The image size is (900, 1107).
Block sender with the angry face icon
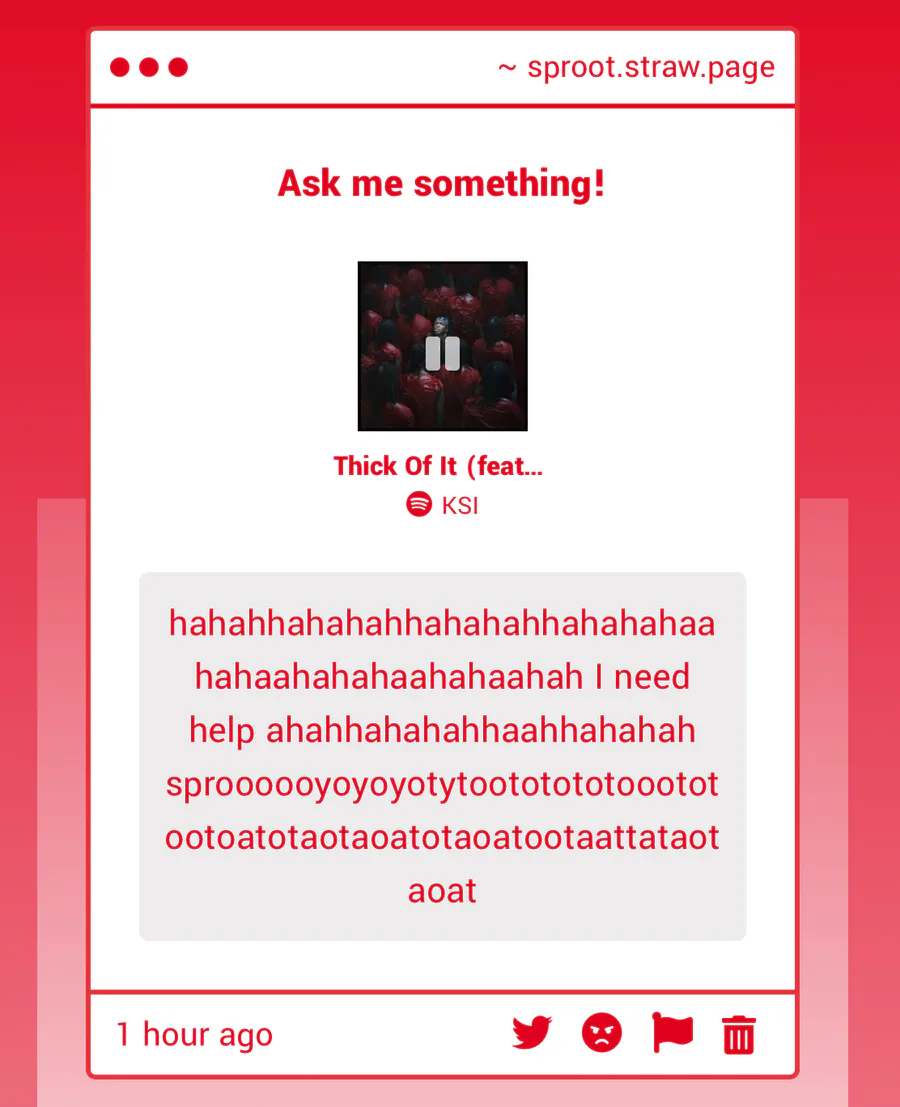(602, 1032)
